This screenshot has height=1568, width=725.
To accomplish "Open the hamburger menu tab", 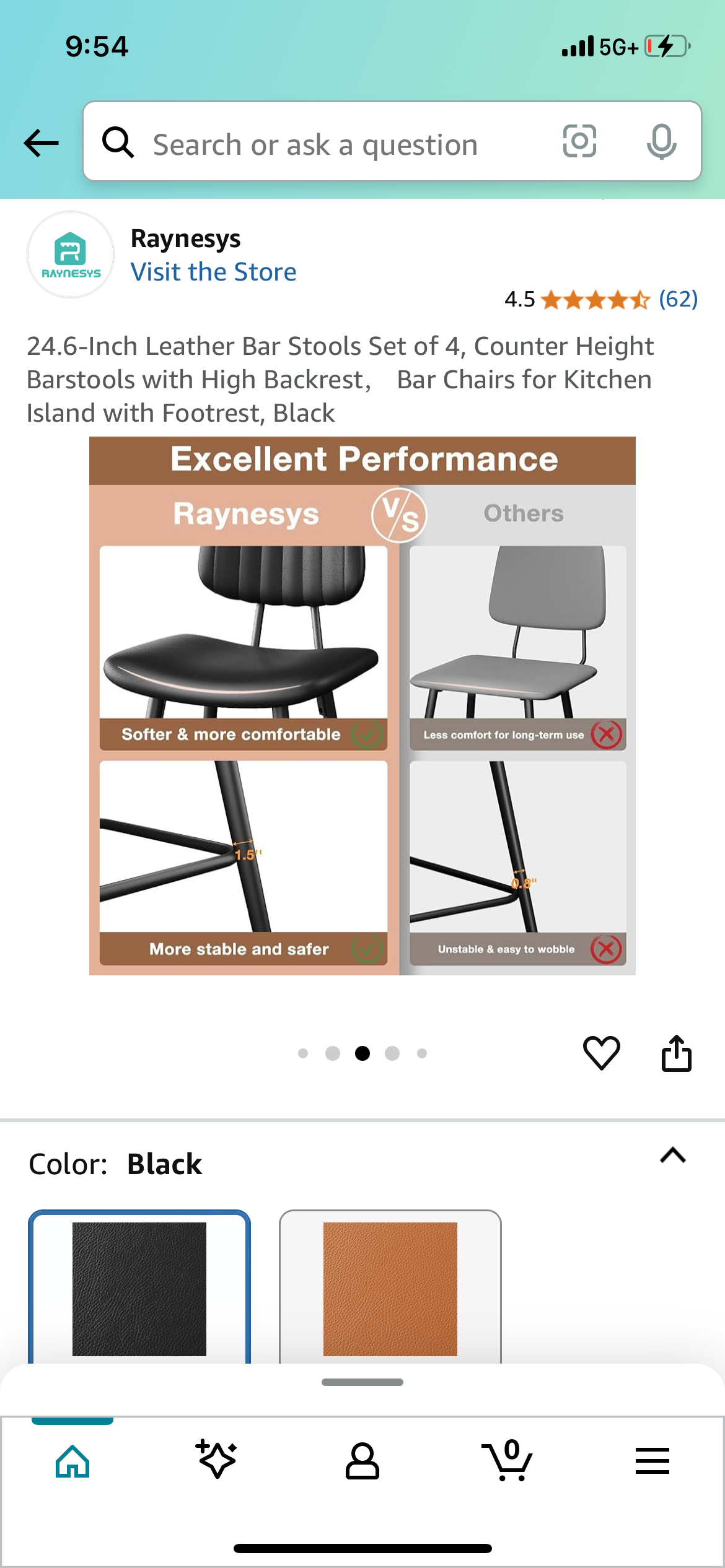I will pyautogui.click(x=652, y=1461).
